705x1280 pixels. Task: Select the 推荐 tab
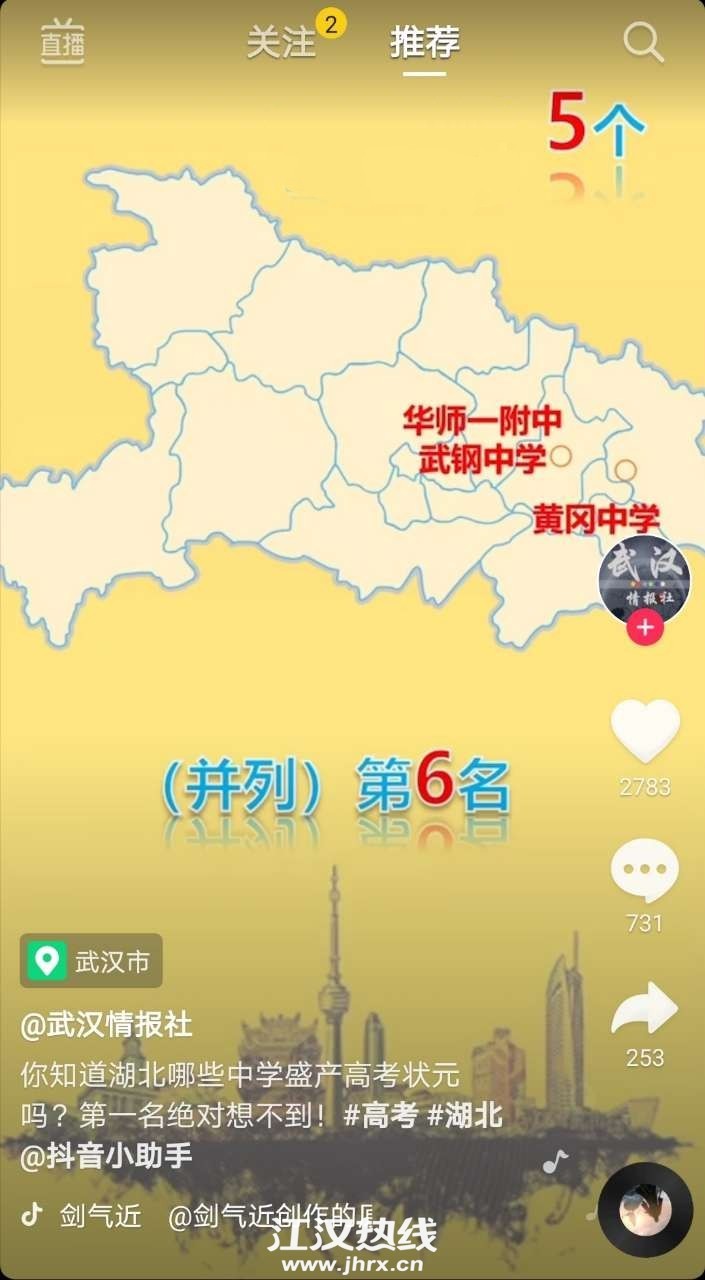pyautogui.click(x=424, y=43)
